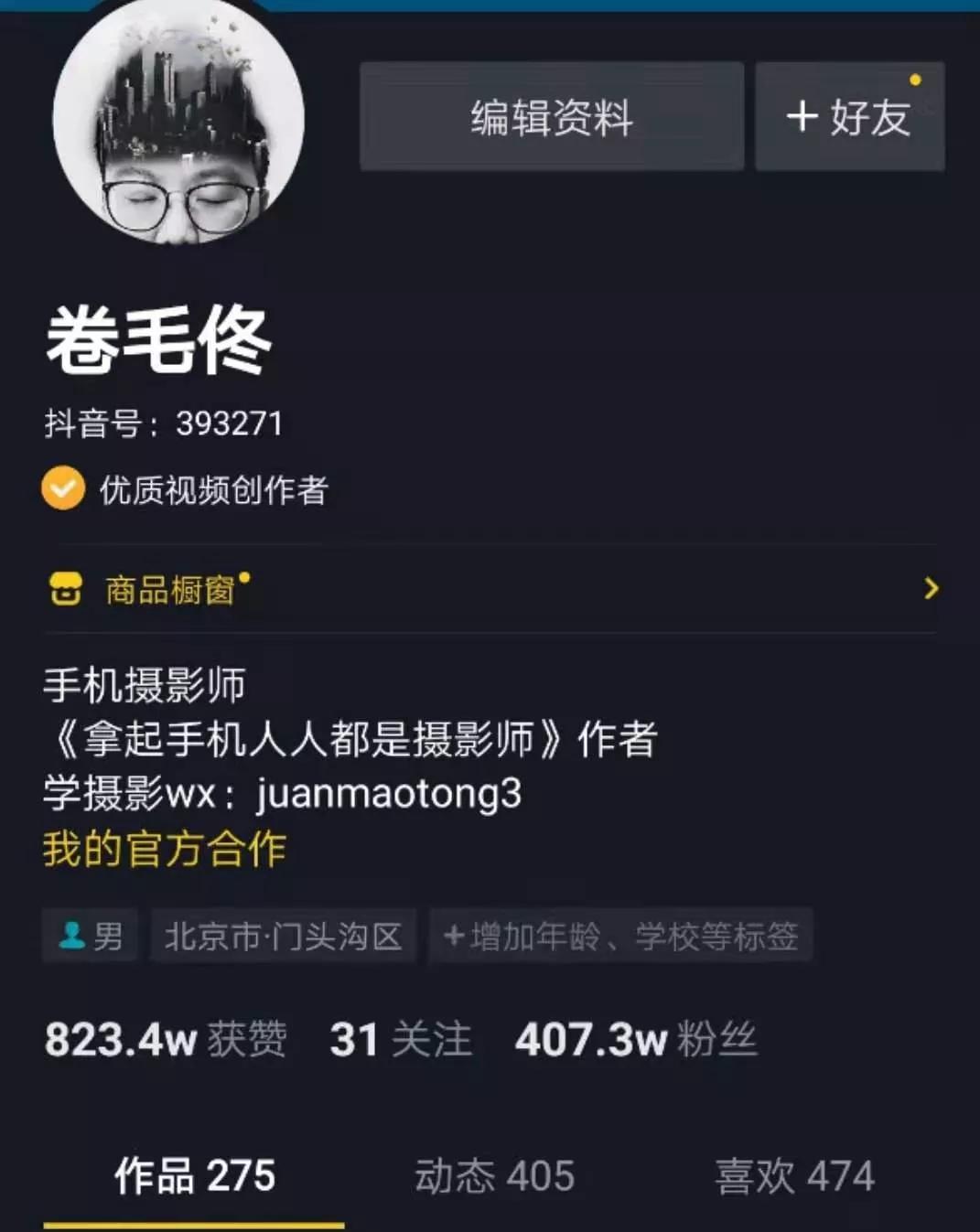Switch to the 动态 405 tab
This screenshot has width=980, height=1232.
(494, 1174)
